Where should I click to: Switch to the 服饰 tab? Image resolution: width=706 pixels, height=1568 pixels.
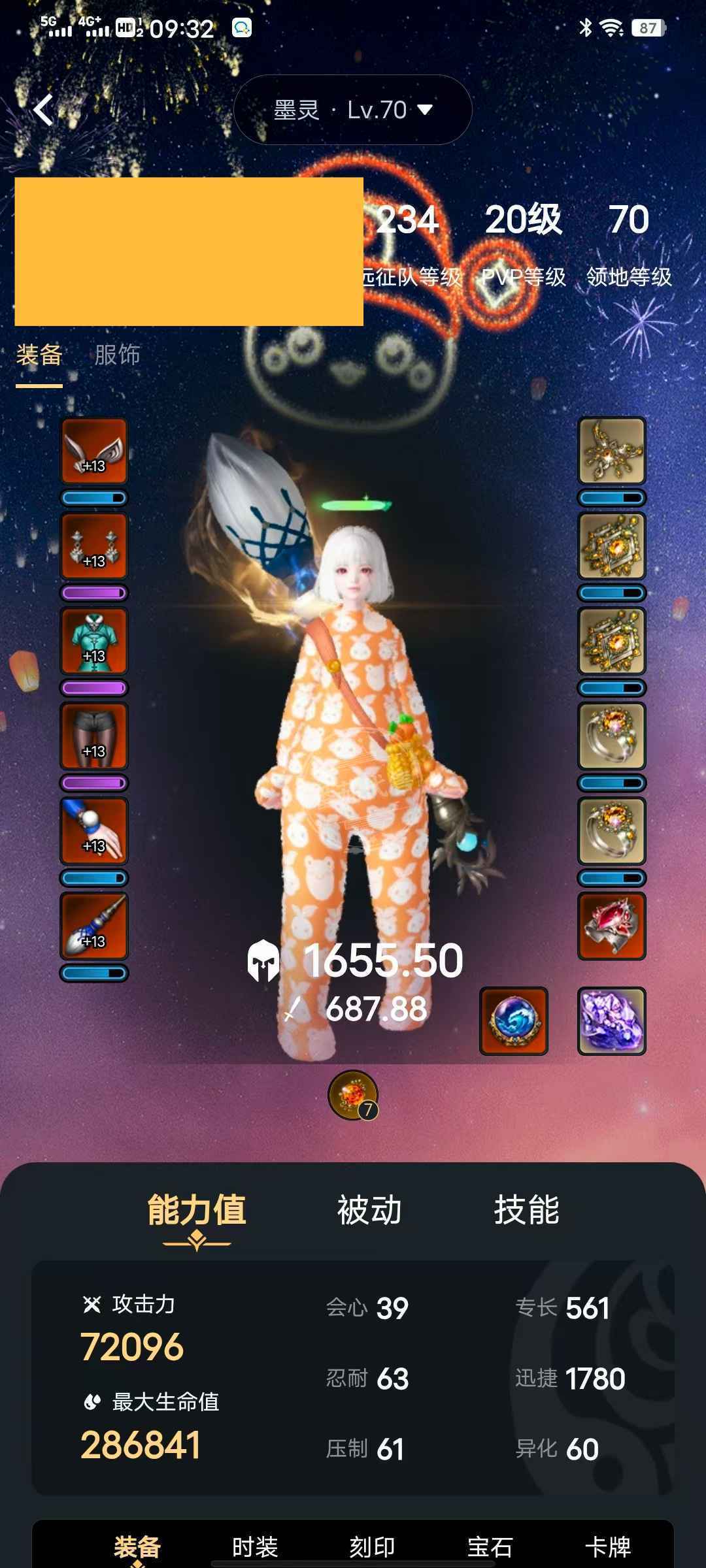point(117,355)
